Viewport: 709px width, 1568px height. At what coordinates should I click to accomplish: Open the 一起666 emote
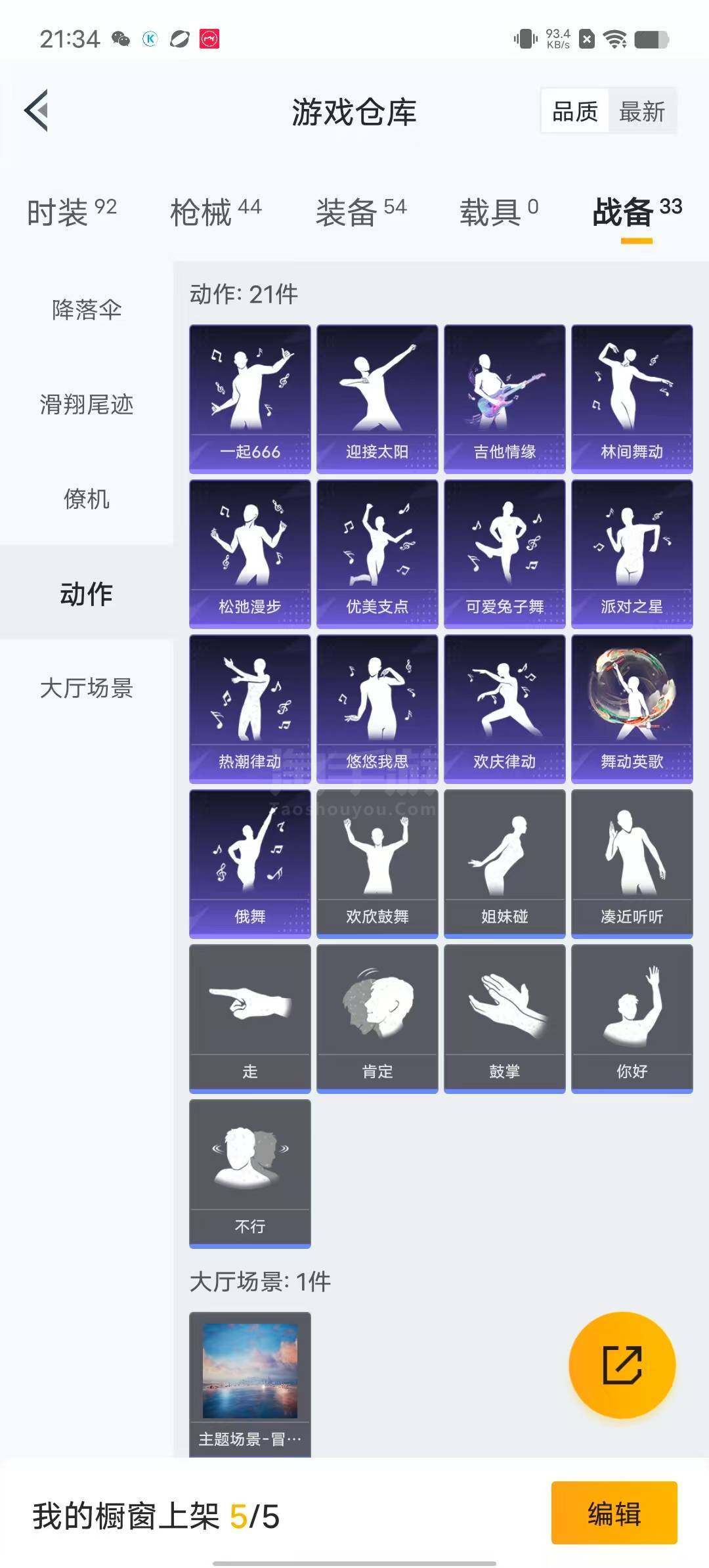click(x=250, y=399)
